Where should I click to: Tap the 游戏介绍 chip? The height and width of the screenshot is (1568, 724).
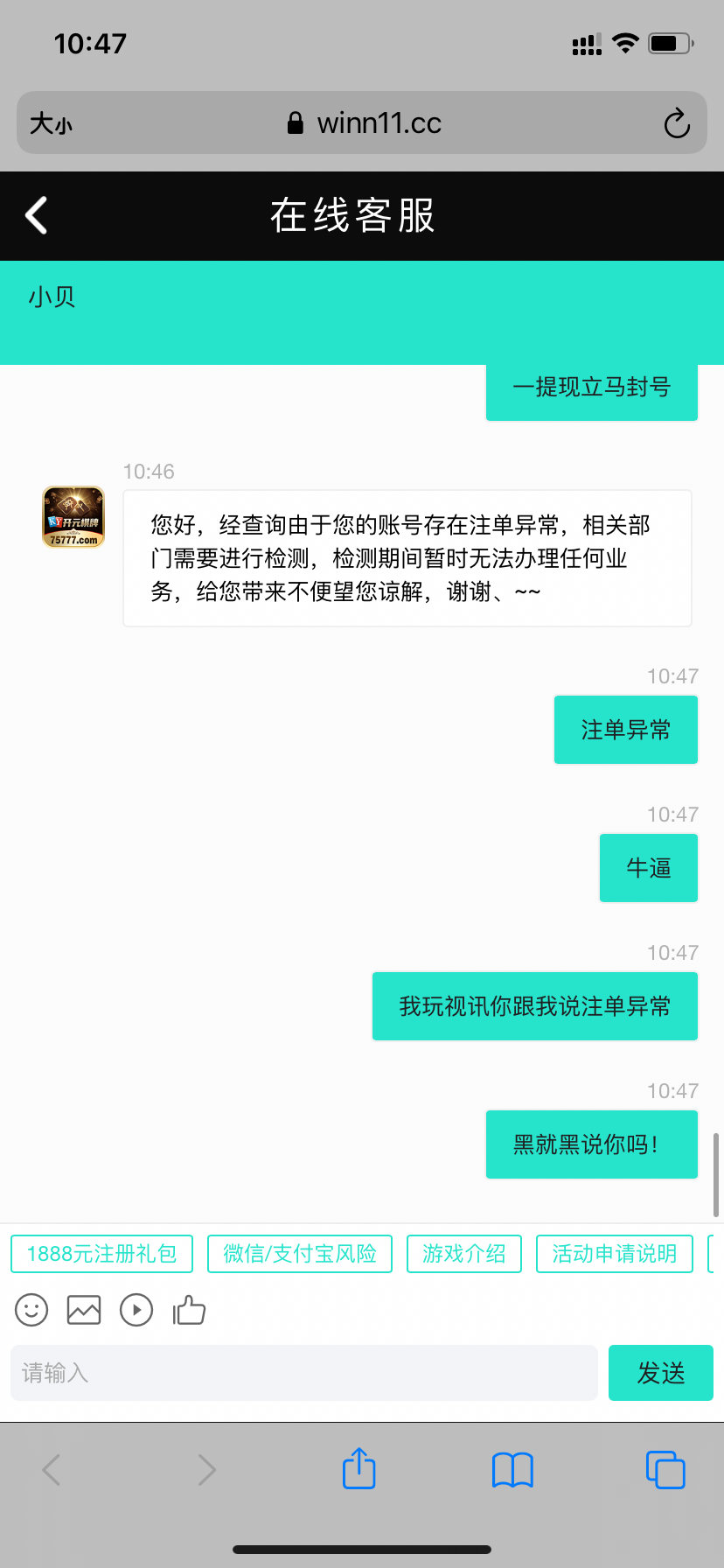point(464,1254)
